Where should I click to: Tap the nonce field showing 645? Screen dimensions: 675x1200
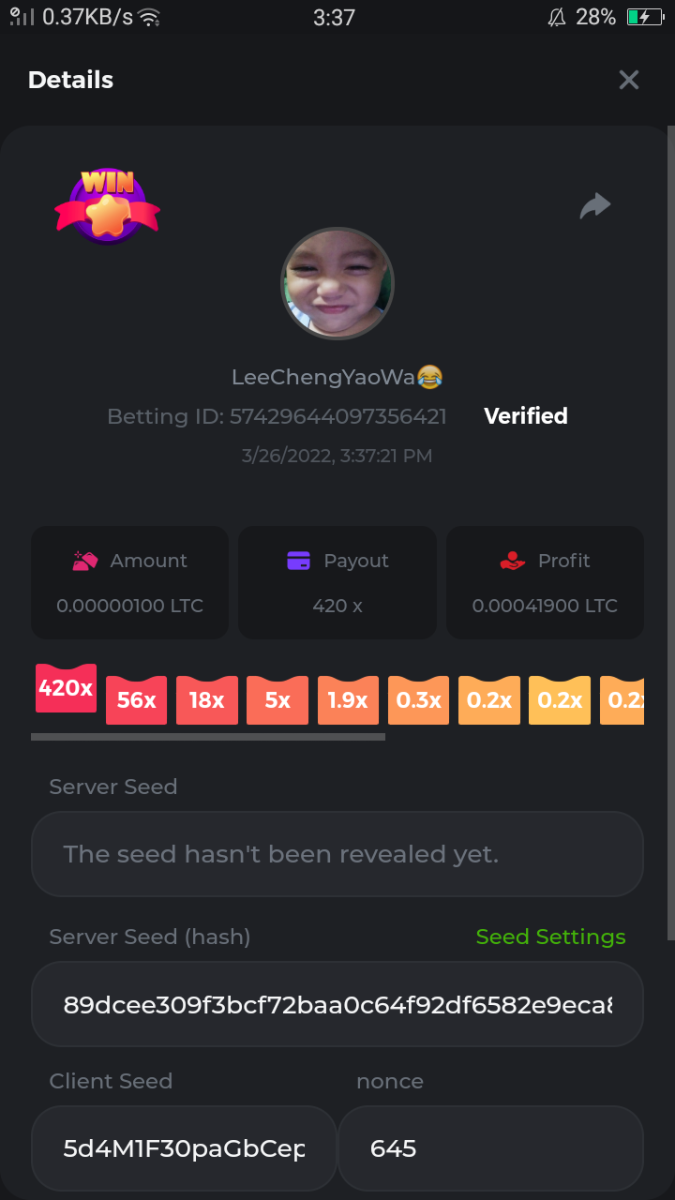(490, 1148)
